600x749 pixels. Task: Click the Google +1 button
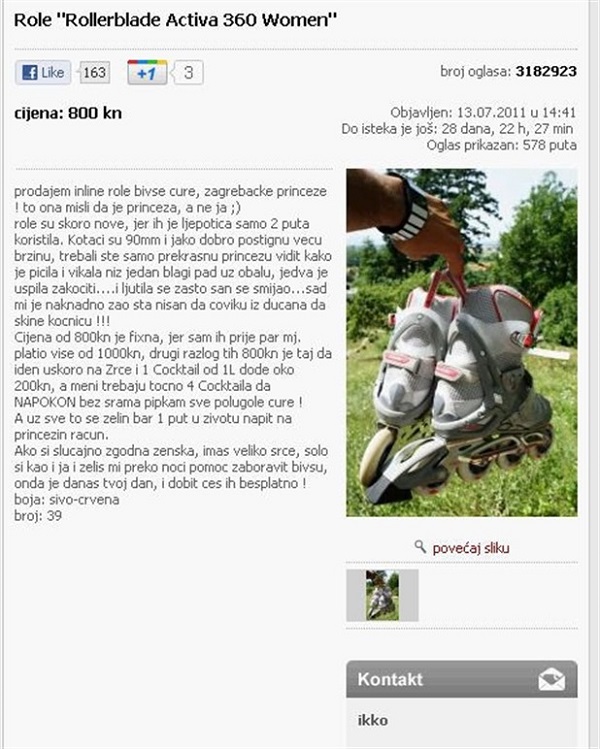point(147,73)
